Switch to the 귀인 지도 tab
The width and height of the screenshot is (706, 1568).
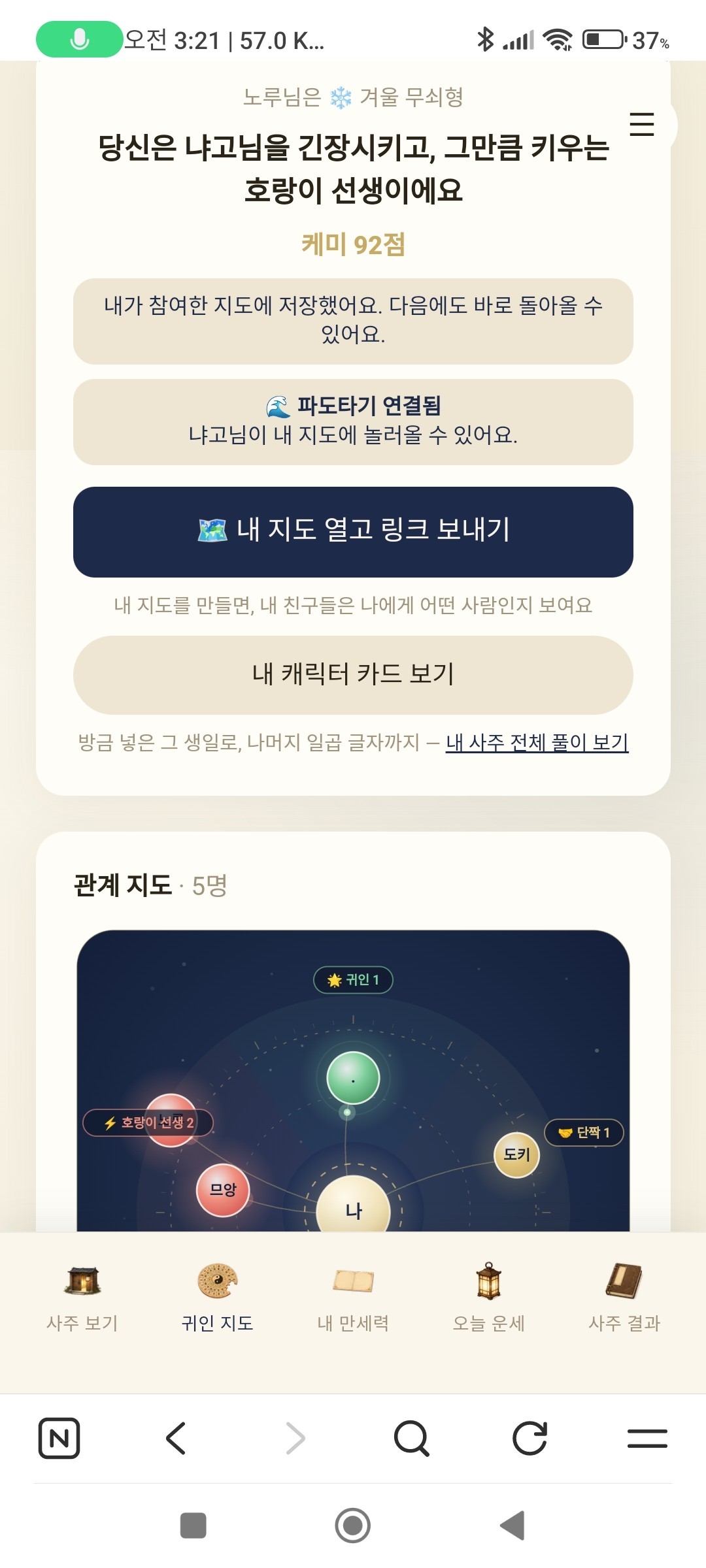[x=218, y=1297]
